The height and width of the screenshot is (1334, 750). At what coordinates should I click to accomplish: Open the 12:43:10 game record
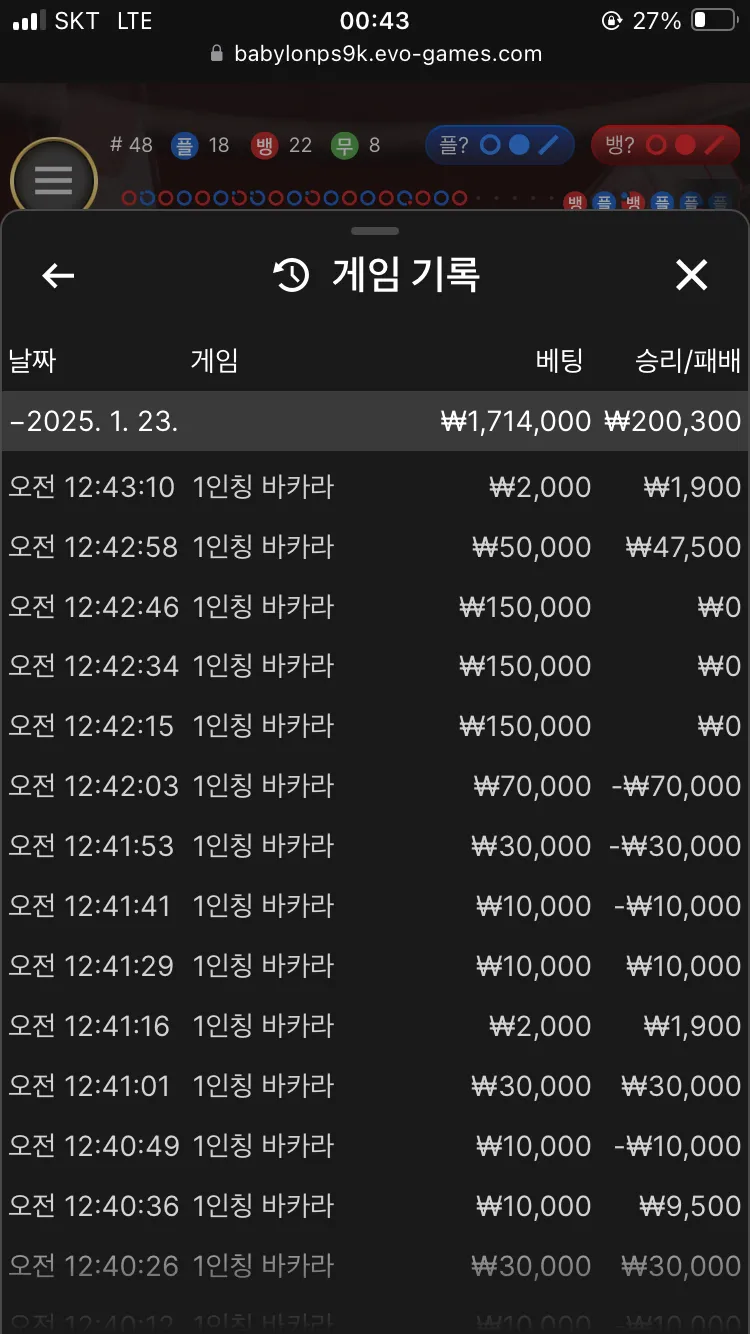click(x=375, y=487)
